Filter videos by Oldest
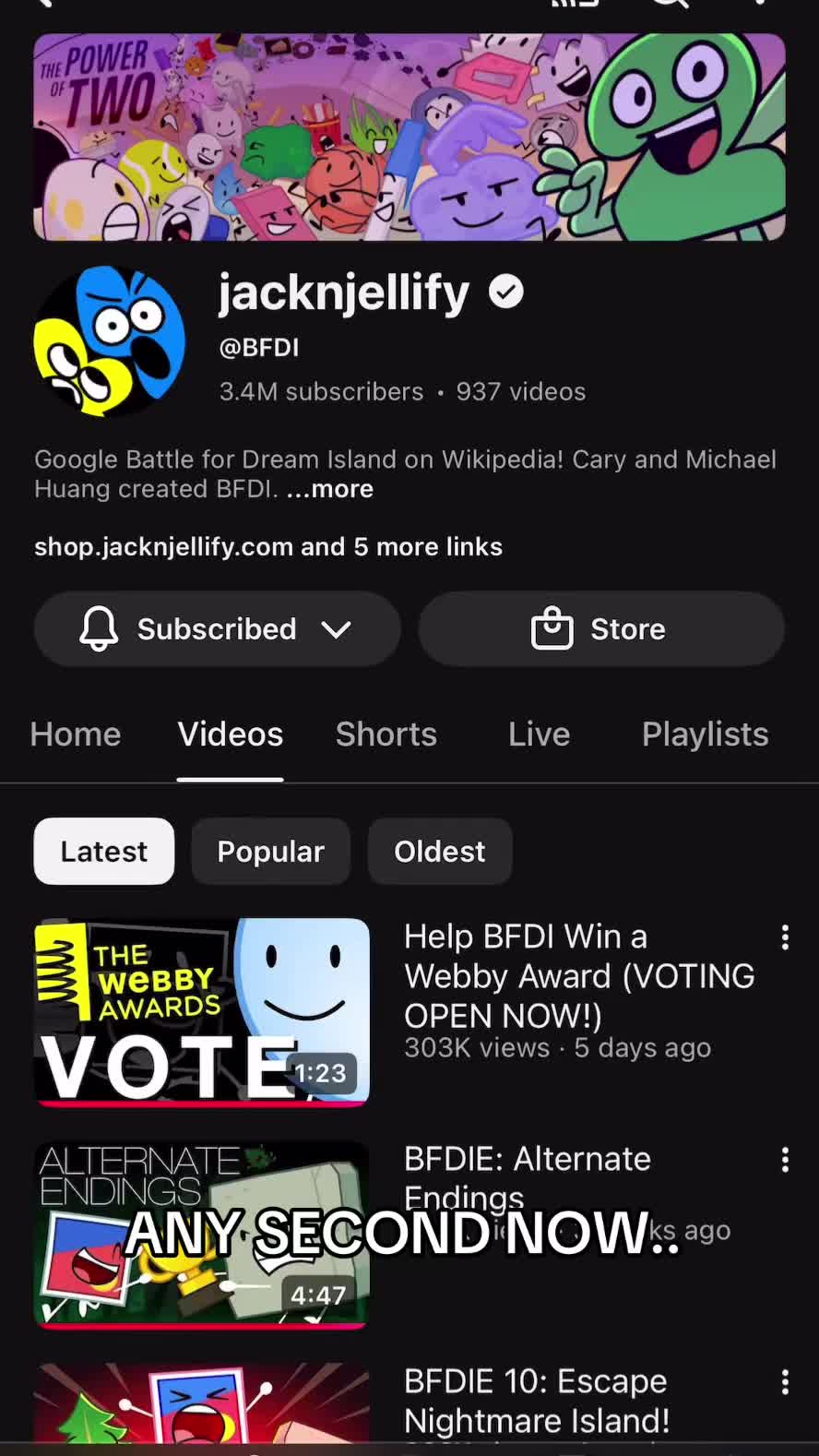The height and width of the screenshot is (1456, 819). click(440, 851)
